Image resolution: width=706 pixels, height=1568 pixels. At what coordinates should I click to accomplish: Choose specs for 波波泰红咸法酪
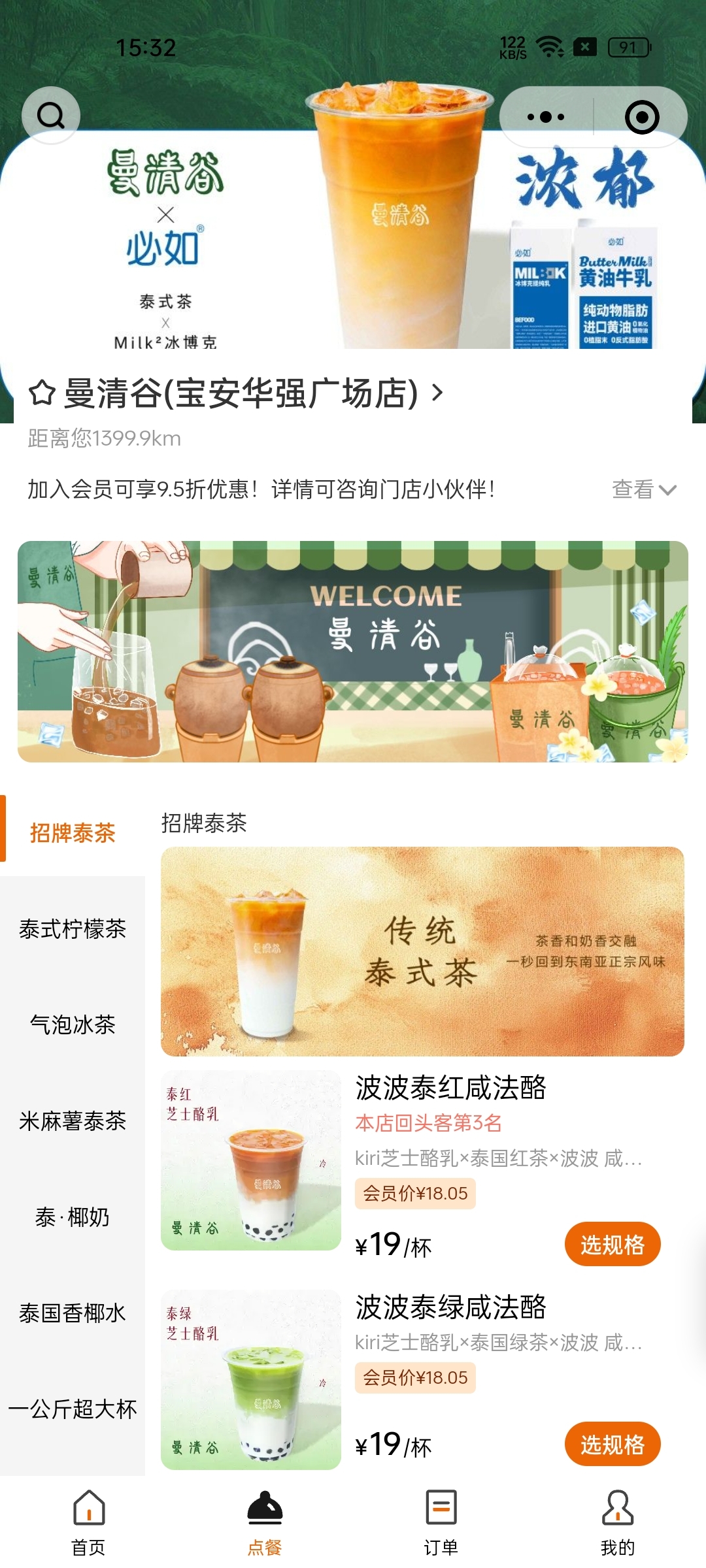pos(613,1245)
